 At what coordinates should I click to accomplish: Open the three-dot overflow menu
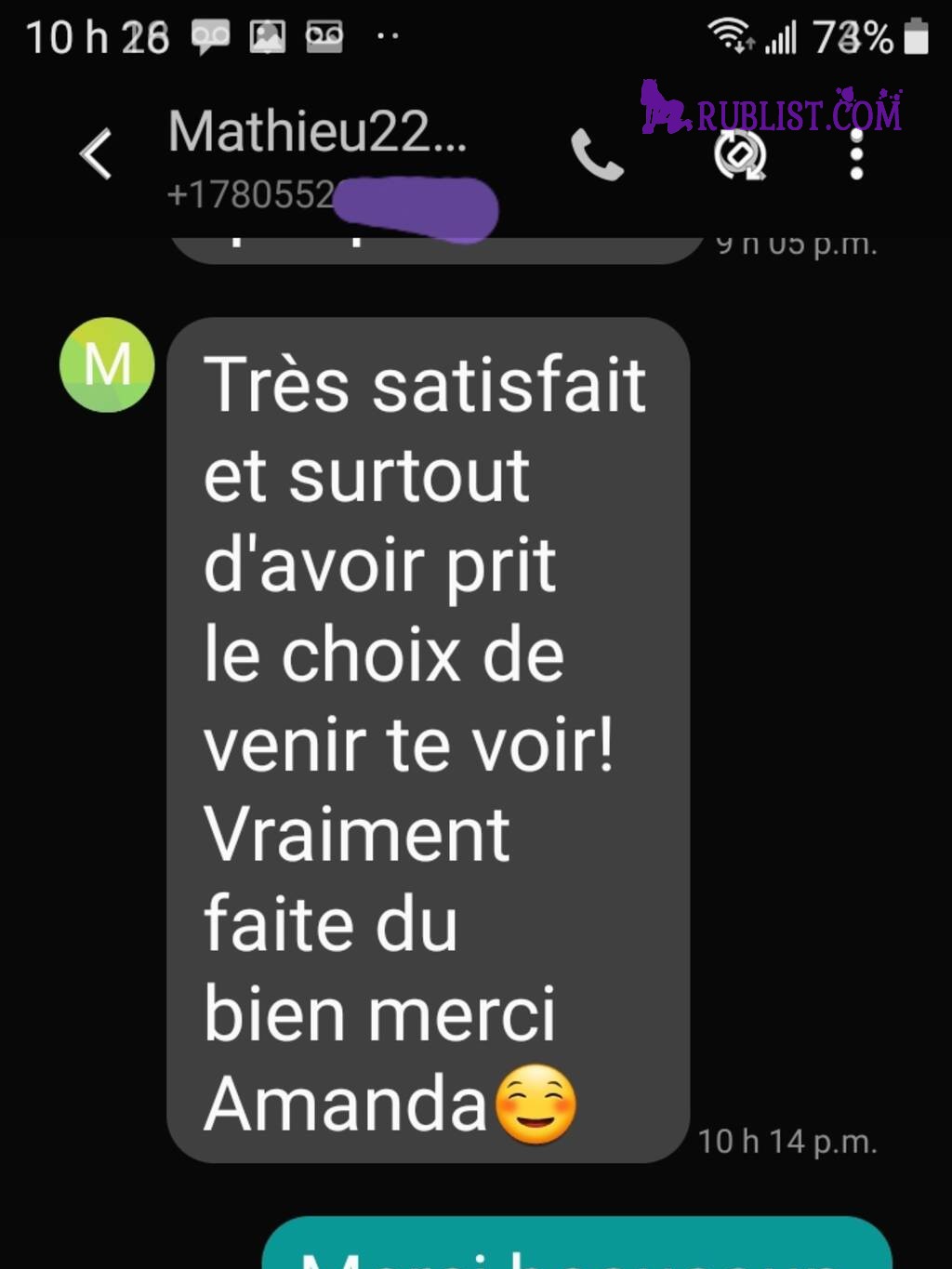click(856, 154)
